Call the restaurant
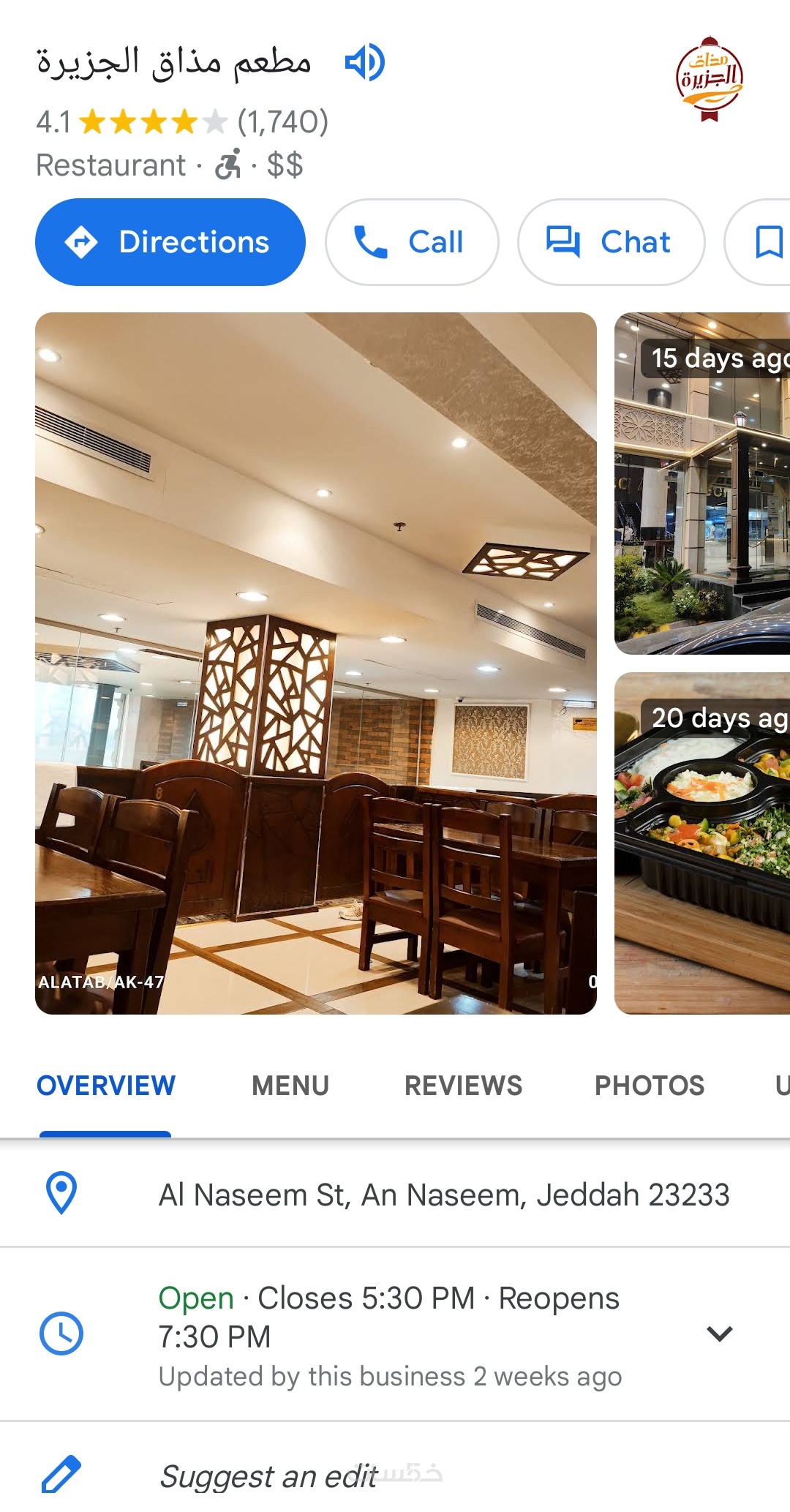Screen dimensions: 790x1512 [x=412, y=242]
